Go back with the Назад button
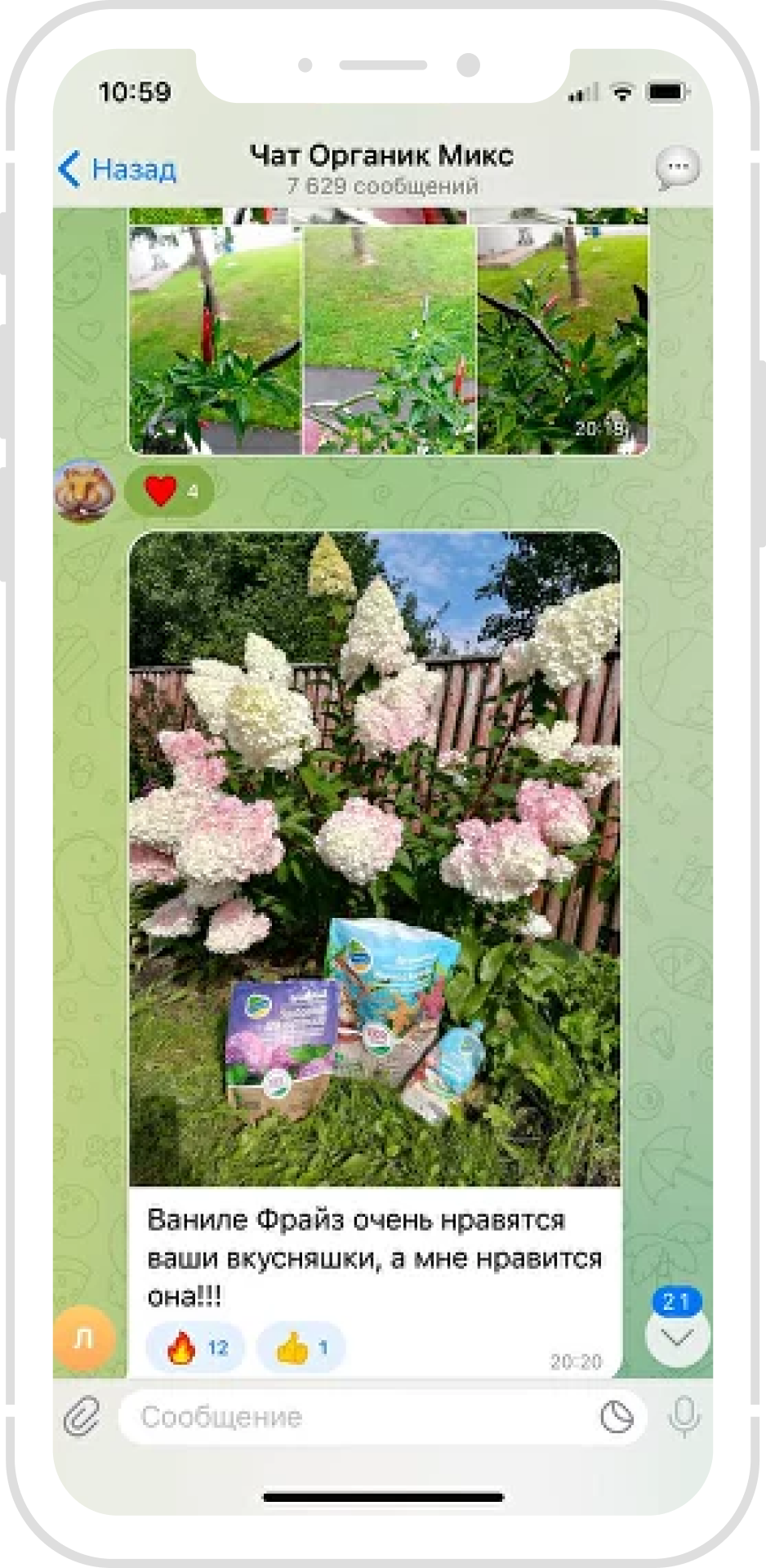 tap(118, 169)
